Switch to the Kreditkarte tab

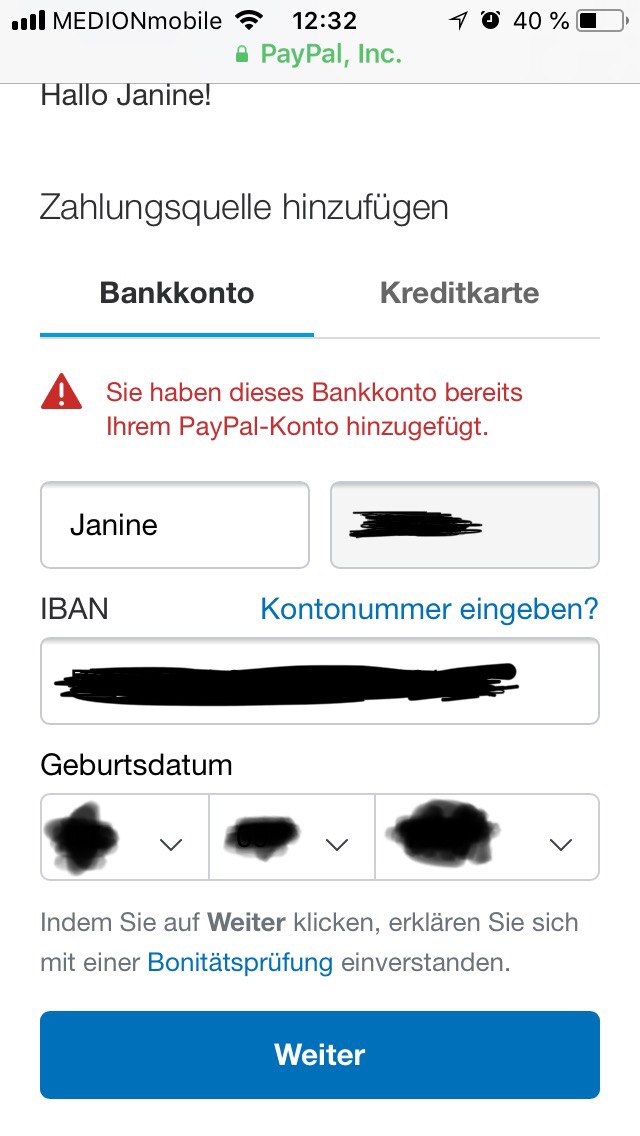tap(460, 293)
